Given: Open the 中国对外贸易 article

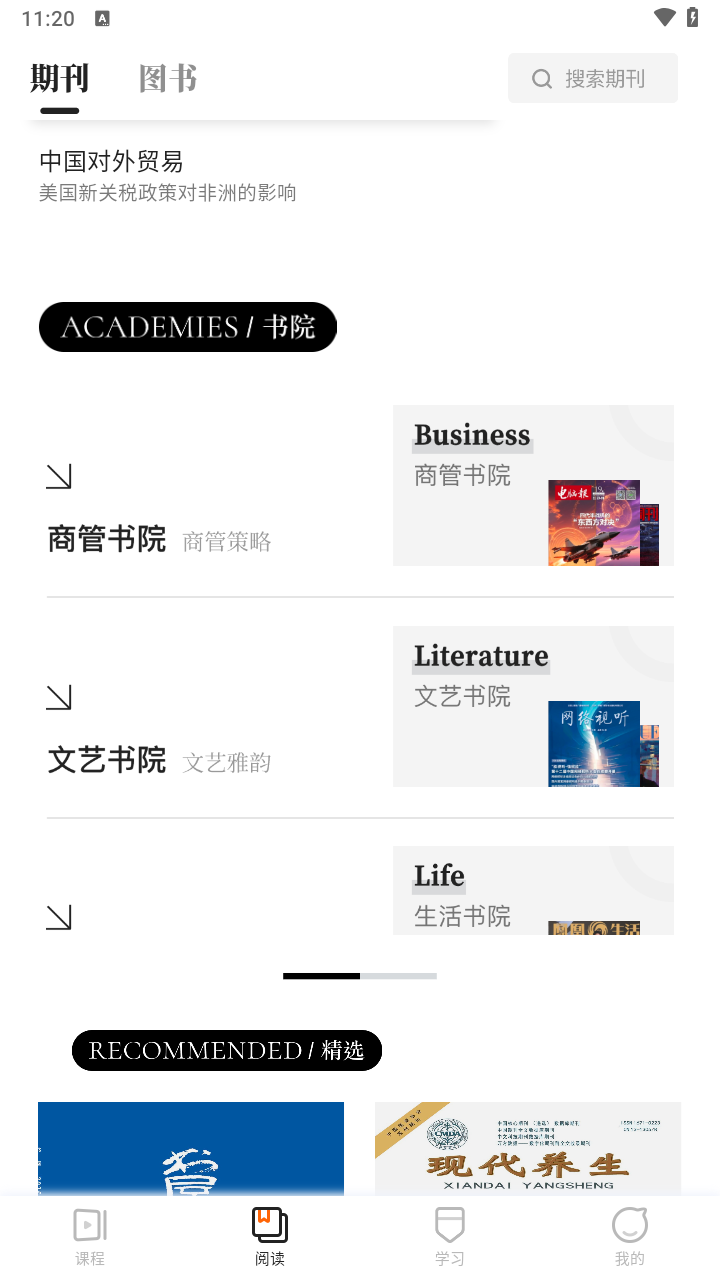Looking at the screenshot, I should 168,175.
